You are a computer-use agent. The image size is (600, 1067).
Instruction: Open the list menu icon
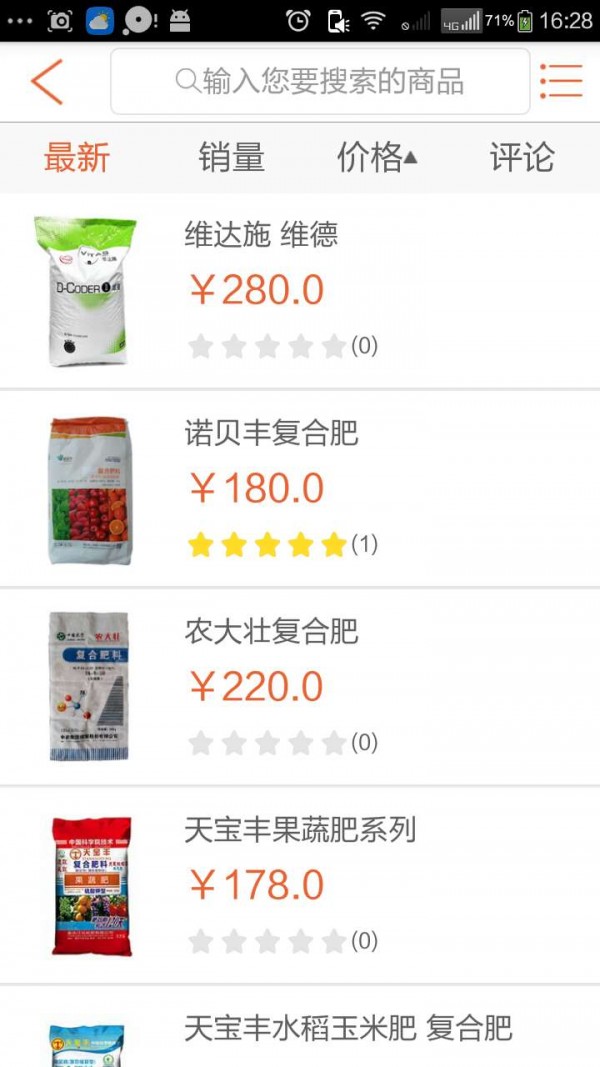pos(561,82)
